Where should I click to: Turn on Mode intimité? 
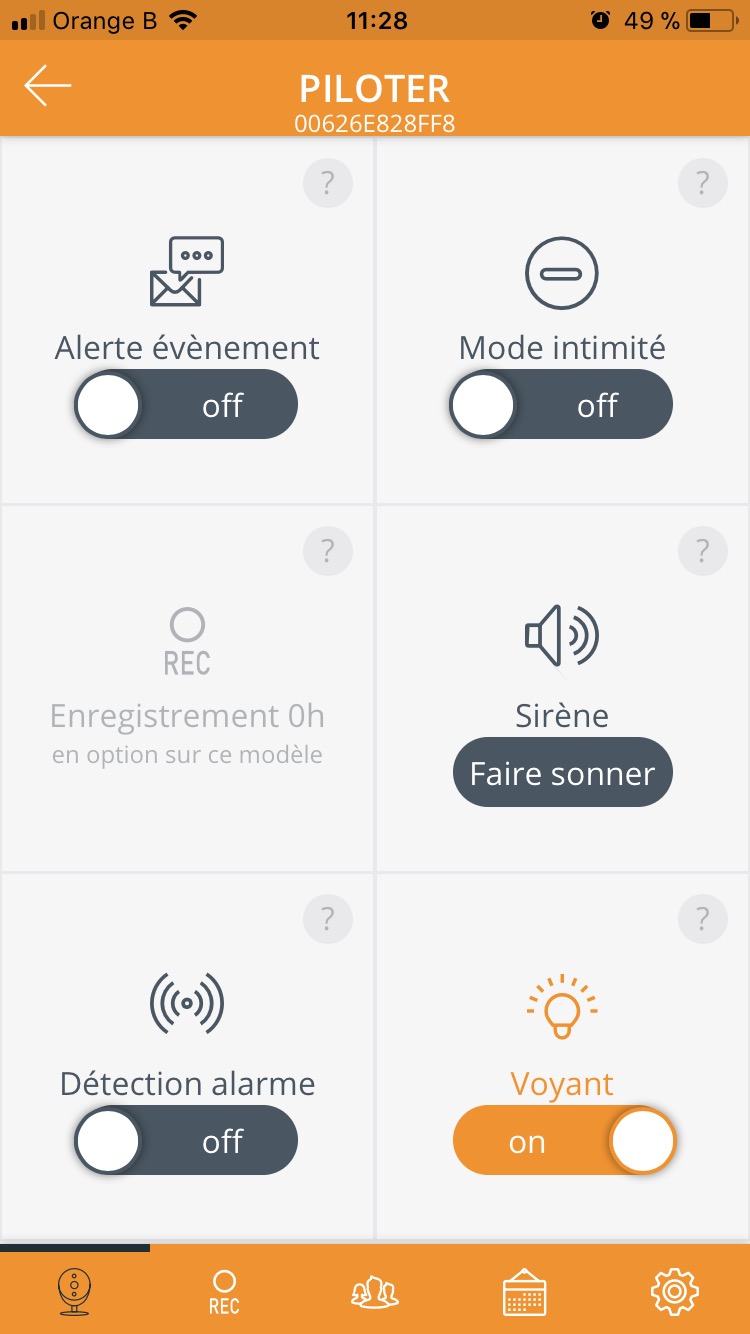pyautogui.click(x=561, y=405)
